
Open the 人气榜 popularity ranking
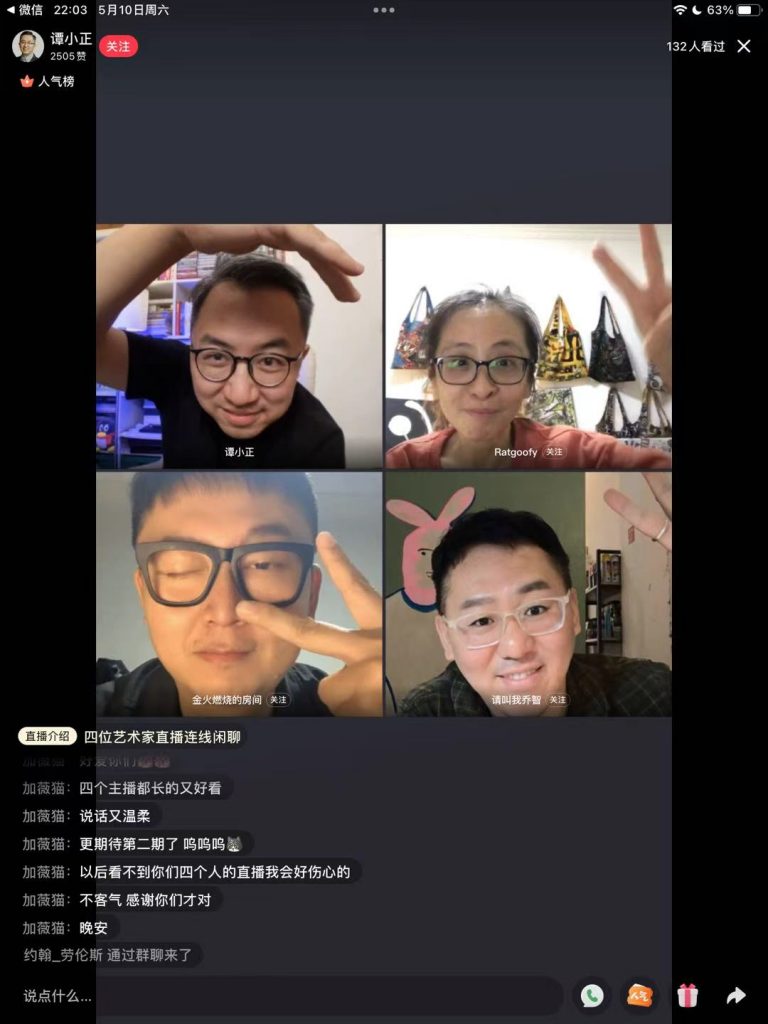[x=47, y=81]
